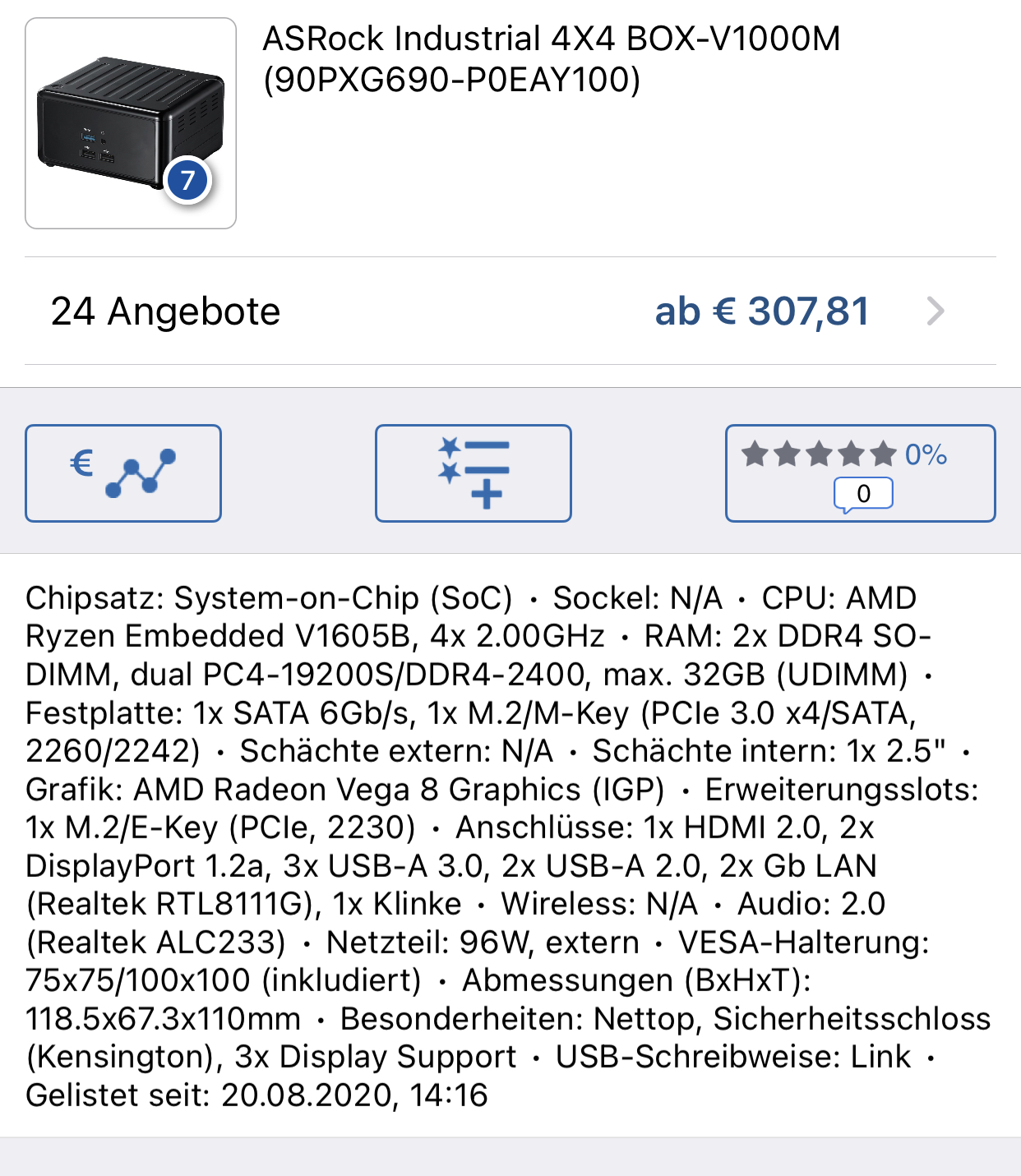
Task: Add product to the comparison list
Action: [473, 473]
